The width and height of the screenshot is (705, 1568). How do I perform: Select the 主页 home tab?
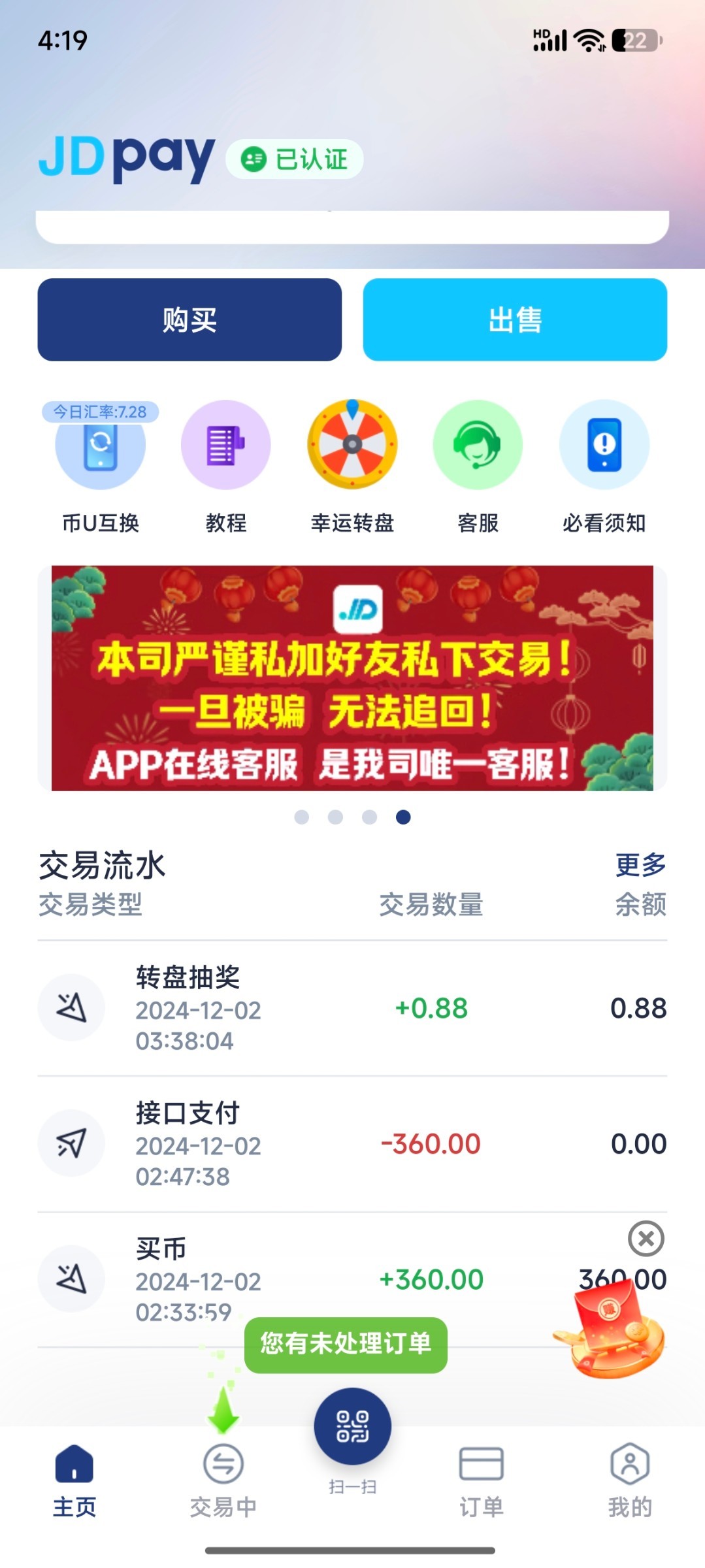tap(74, 1480)
